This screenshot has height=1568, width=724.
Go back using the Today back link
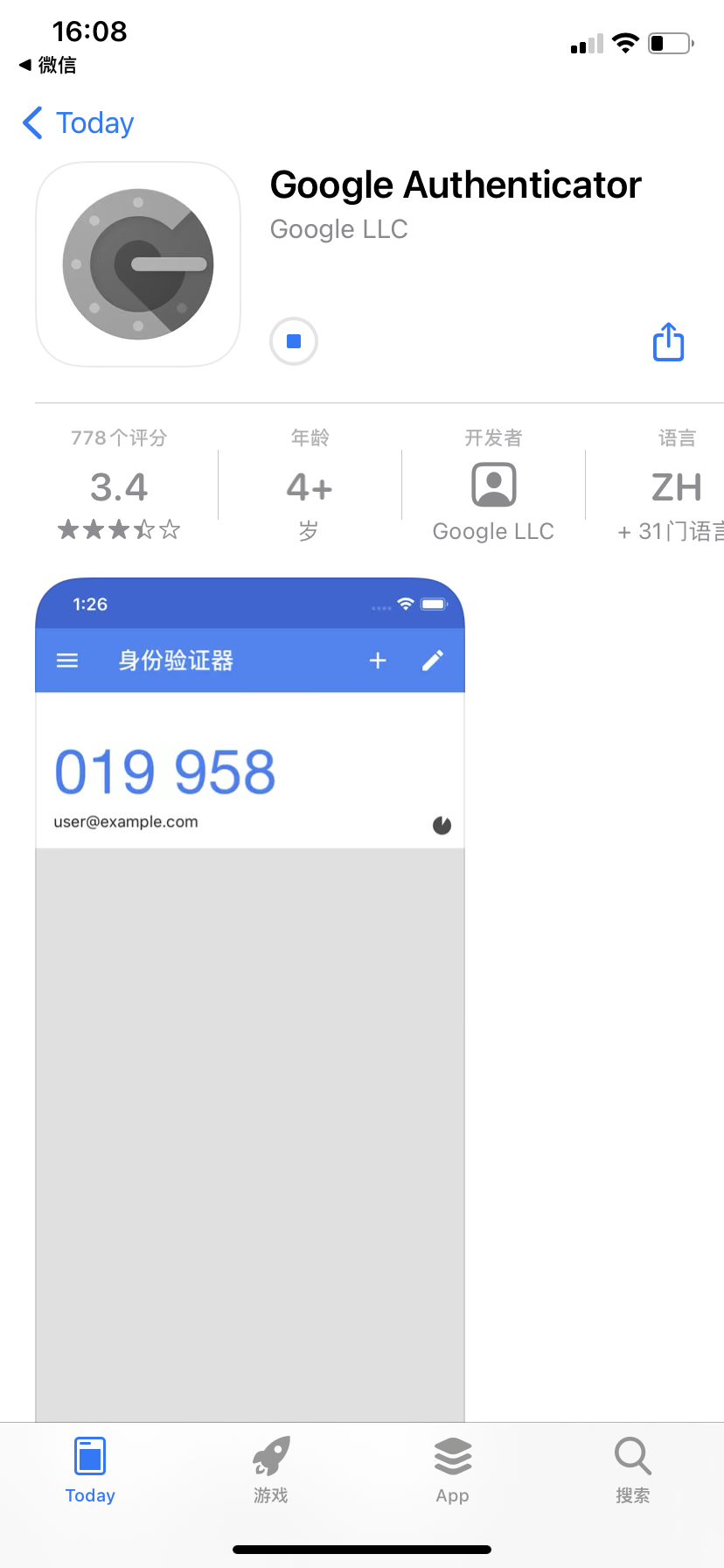76,122
